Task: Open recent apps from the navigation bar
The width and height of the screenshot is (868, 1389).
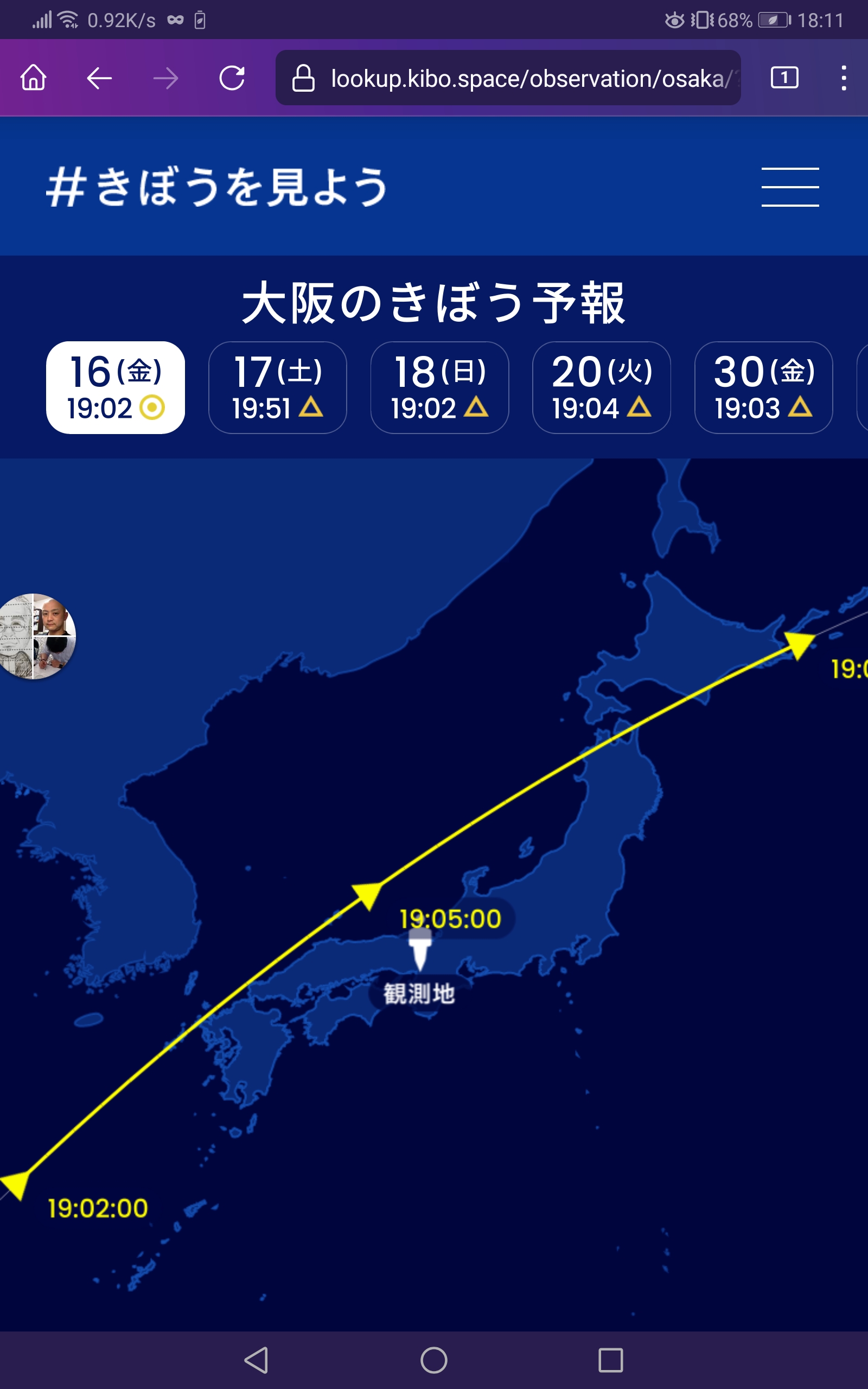Action: coord(611,1360)
